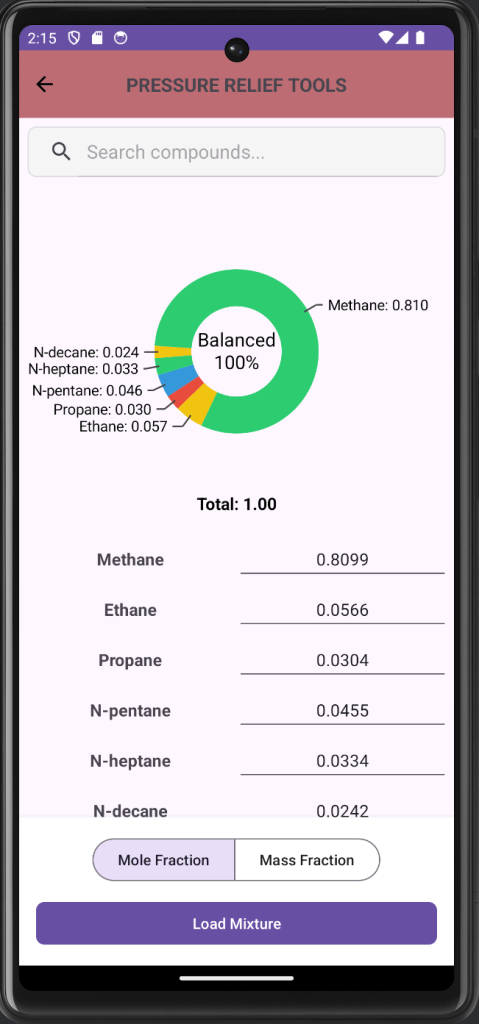The width and height of the screenshot is (479, 1024).
Task: Edit the N-pentane fraction value
Action: point(342,711)
